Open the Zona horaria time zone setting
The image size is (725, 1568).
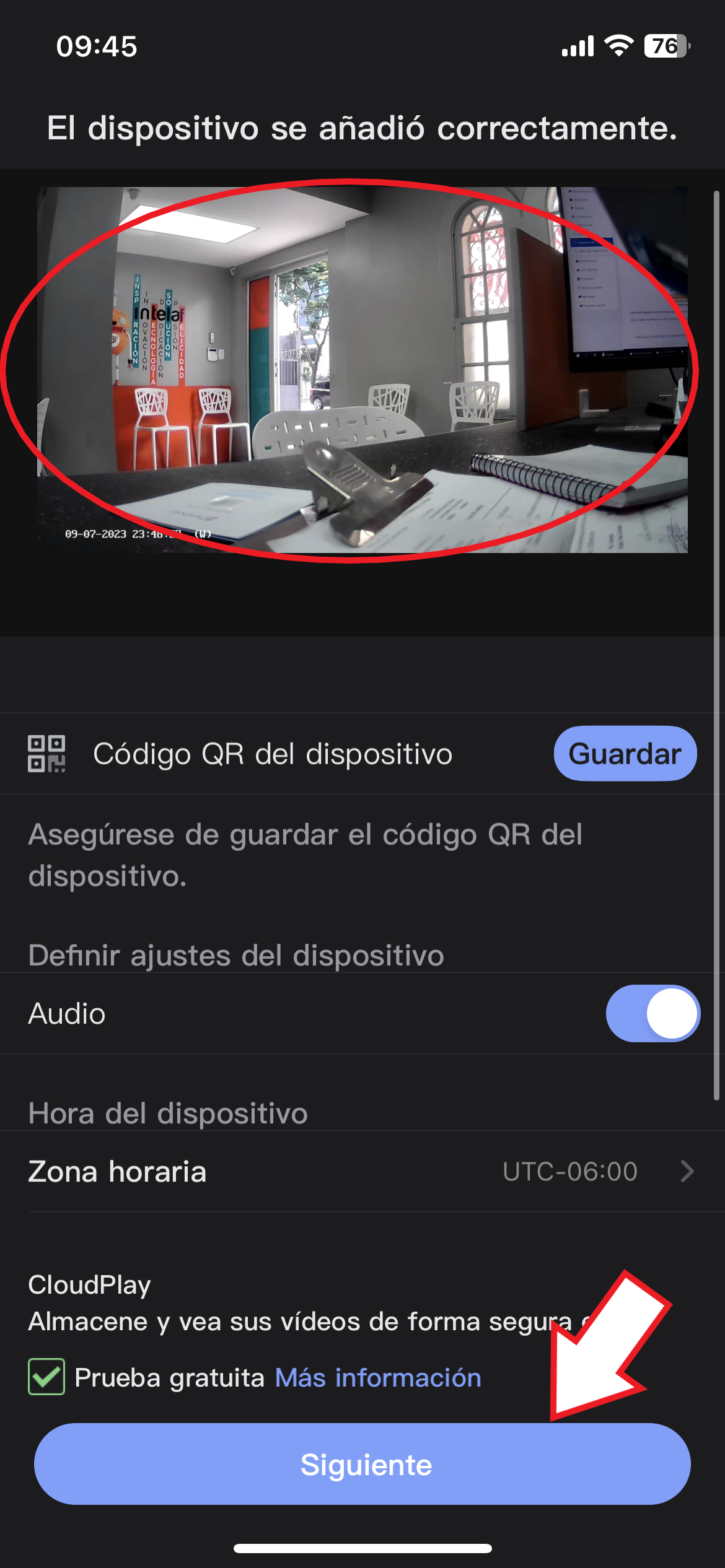pyautogui.click(x=362, y=1172)
